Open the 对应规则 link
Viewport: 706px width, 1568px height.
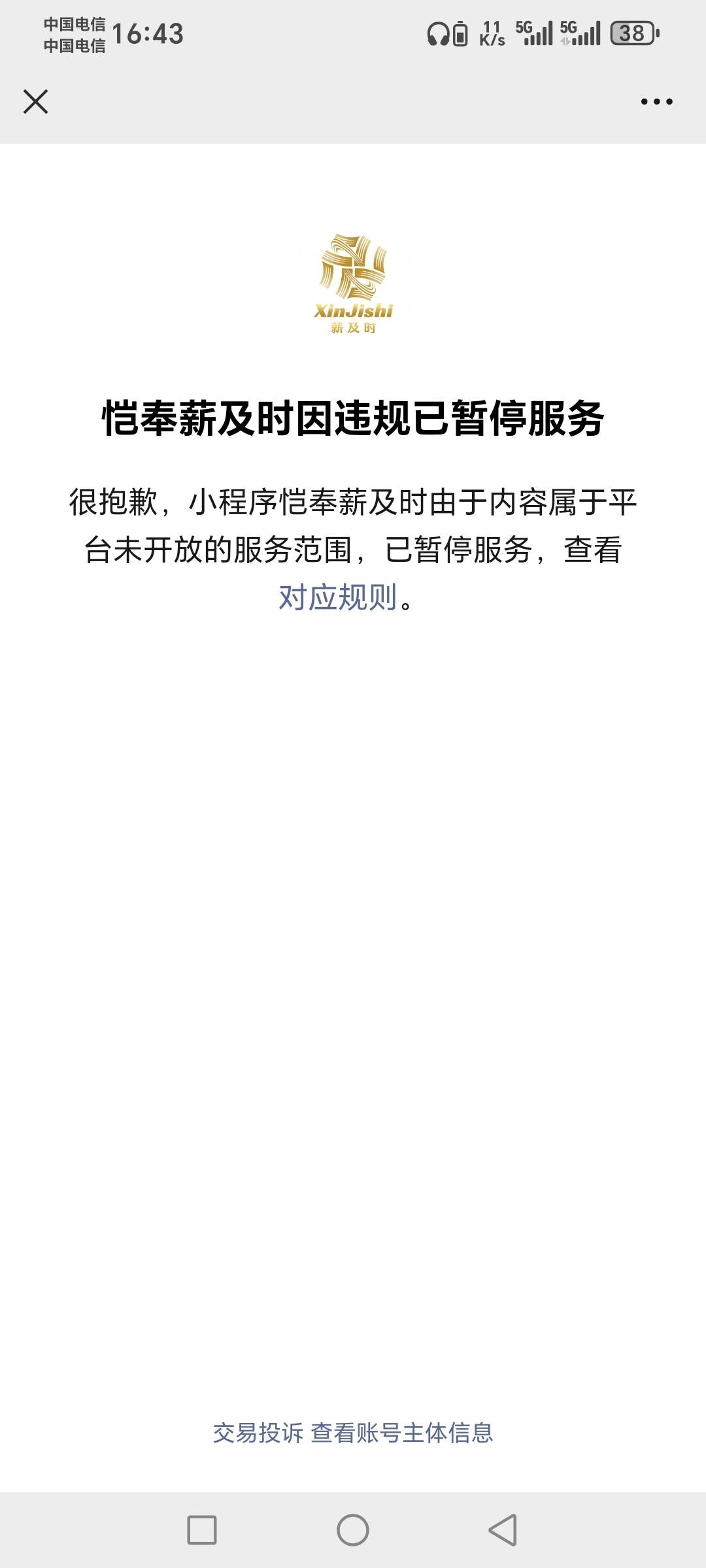pos(338,596)
